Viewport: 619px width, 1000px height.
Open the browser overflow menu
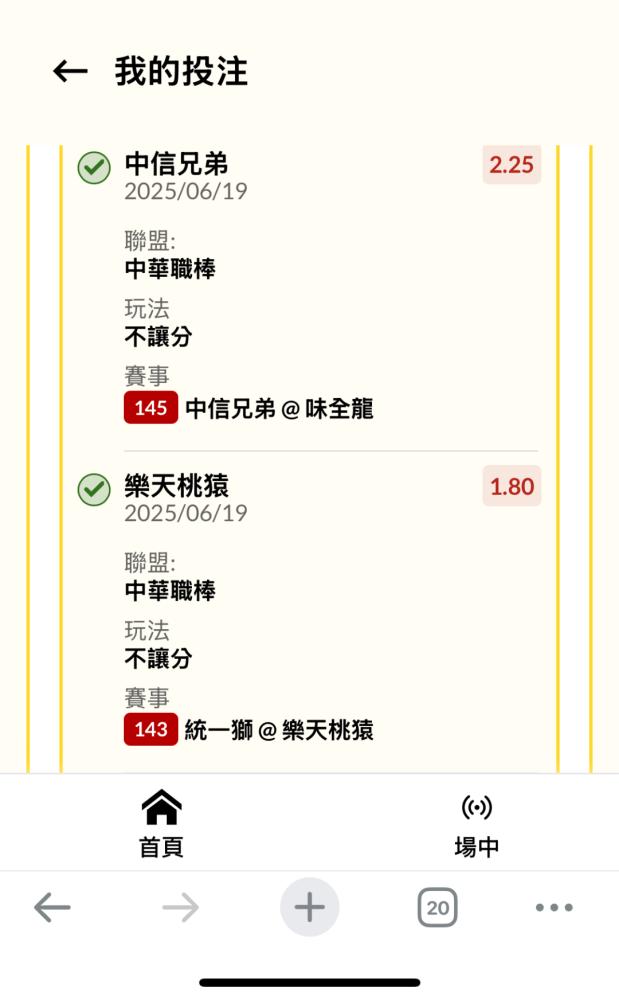pos(554,907)
